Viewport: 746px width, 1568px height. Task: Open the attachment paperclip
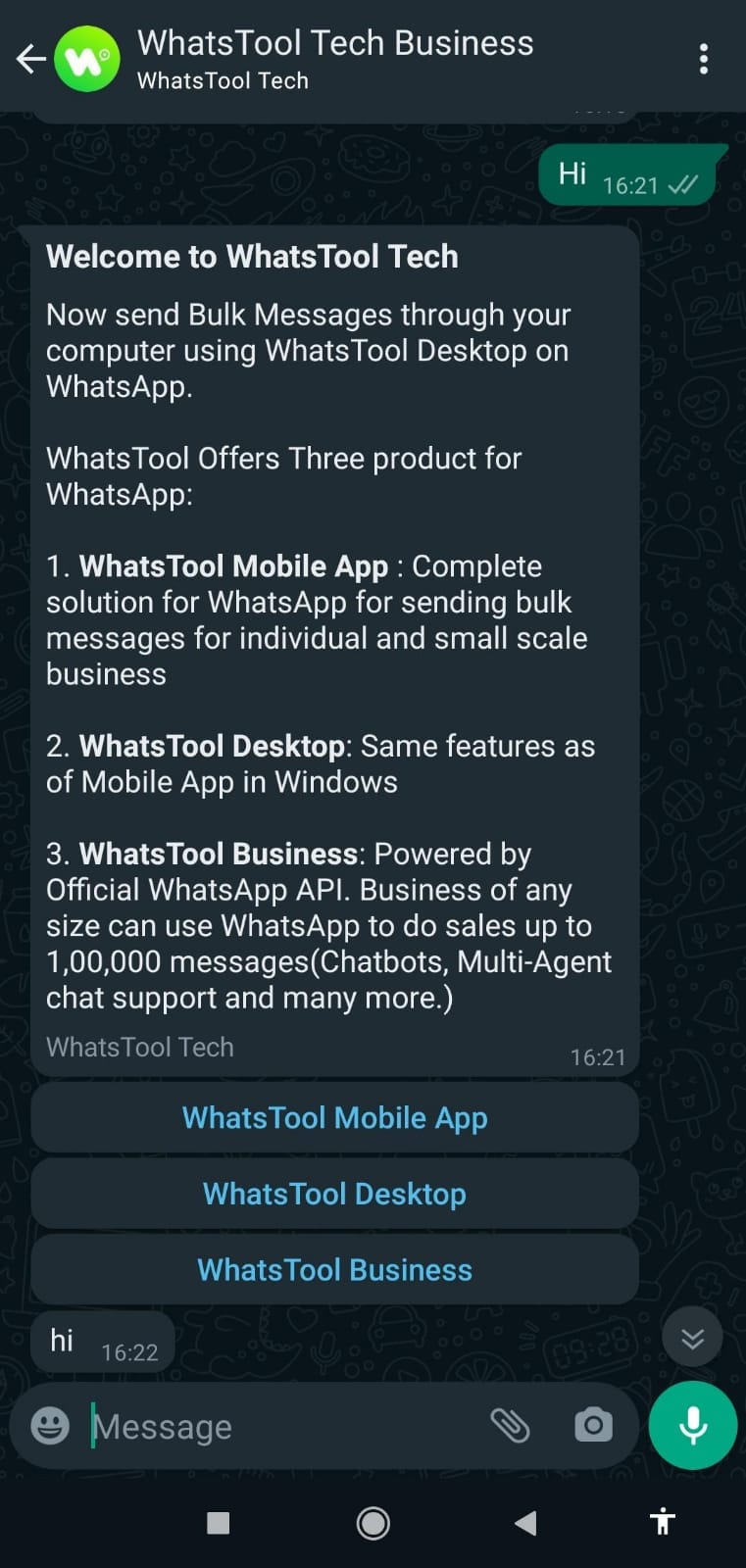point(510,1425)
